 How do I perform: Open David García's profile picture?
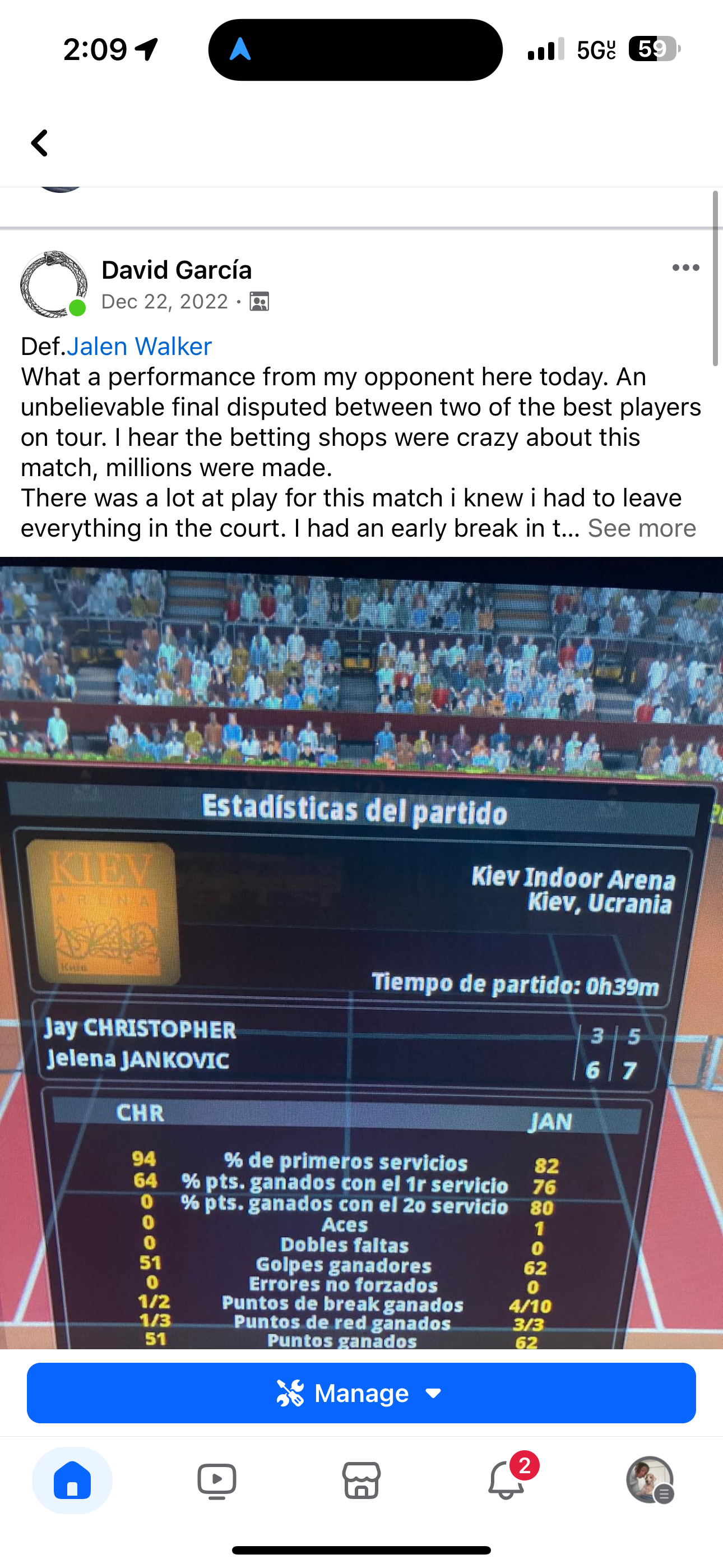tap(54, 284)
